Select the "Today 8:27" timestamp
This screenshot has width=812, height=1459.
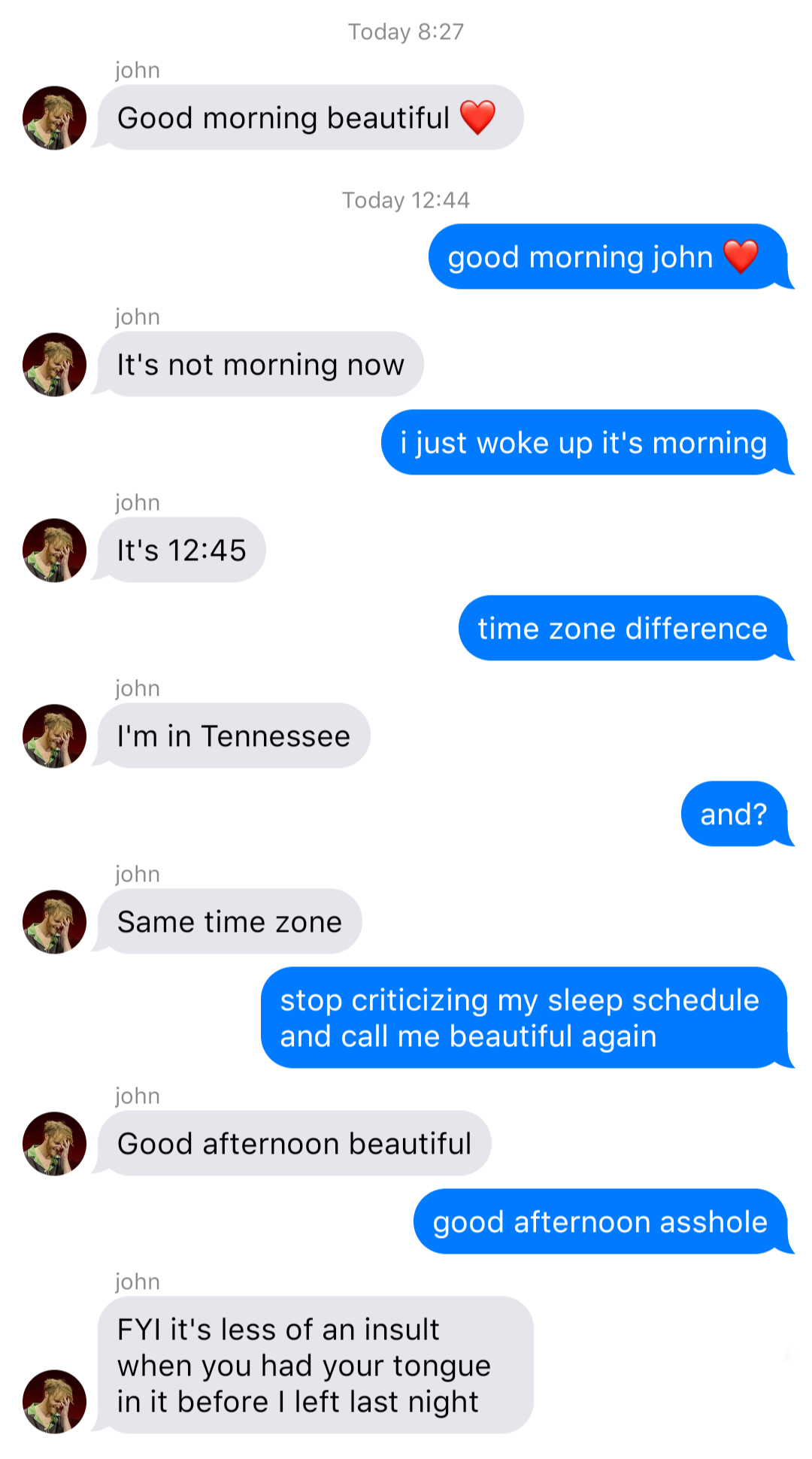(x=405, y=32)
